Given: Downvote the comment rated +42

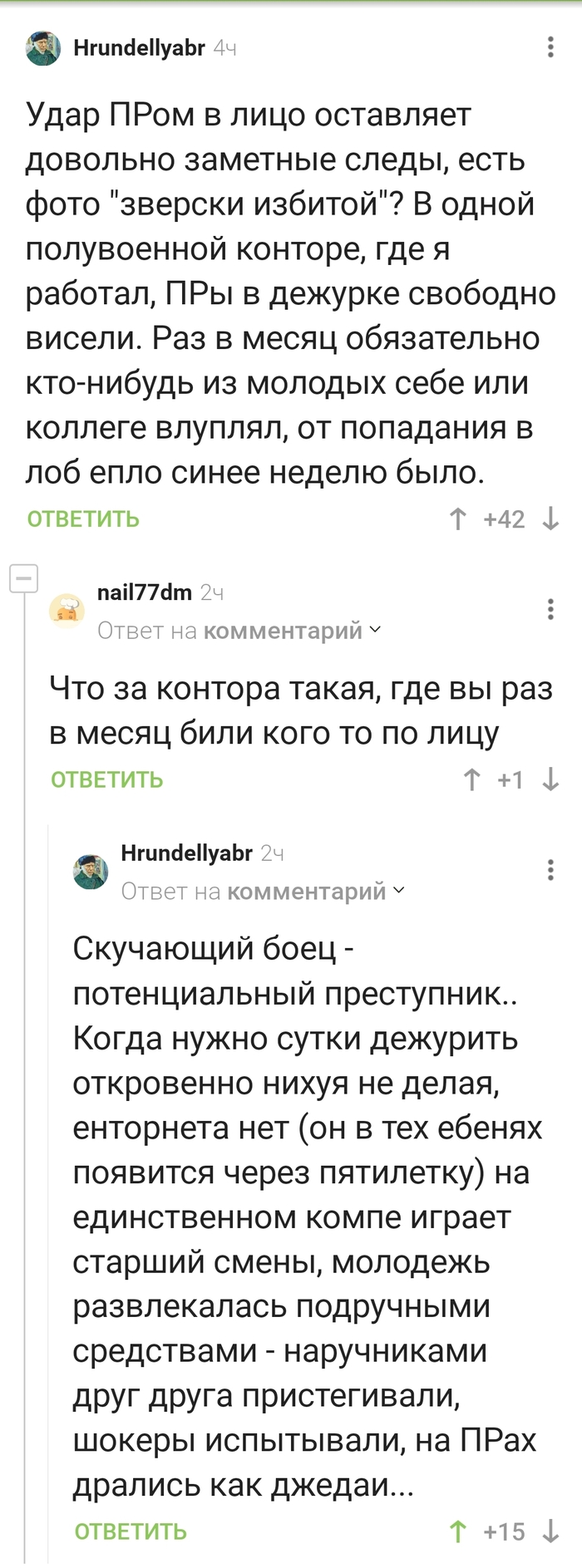Looking at the screenshot, I should point(550,519).
